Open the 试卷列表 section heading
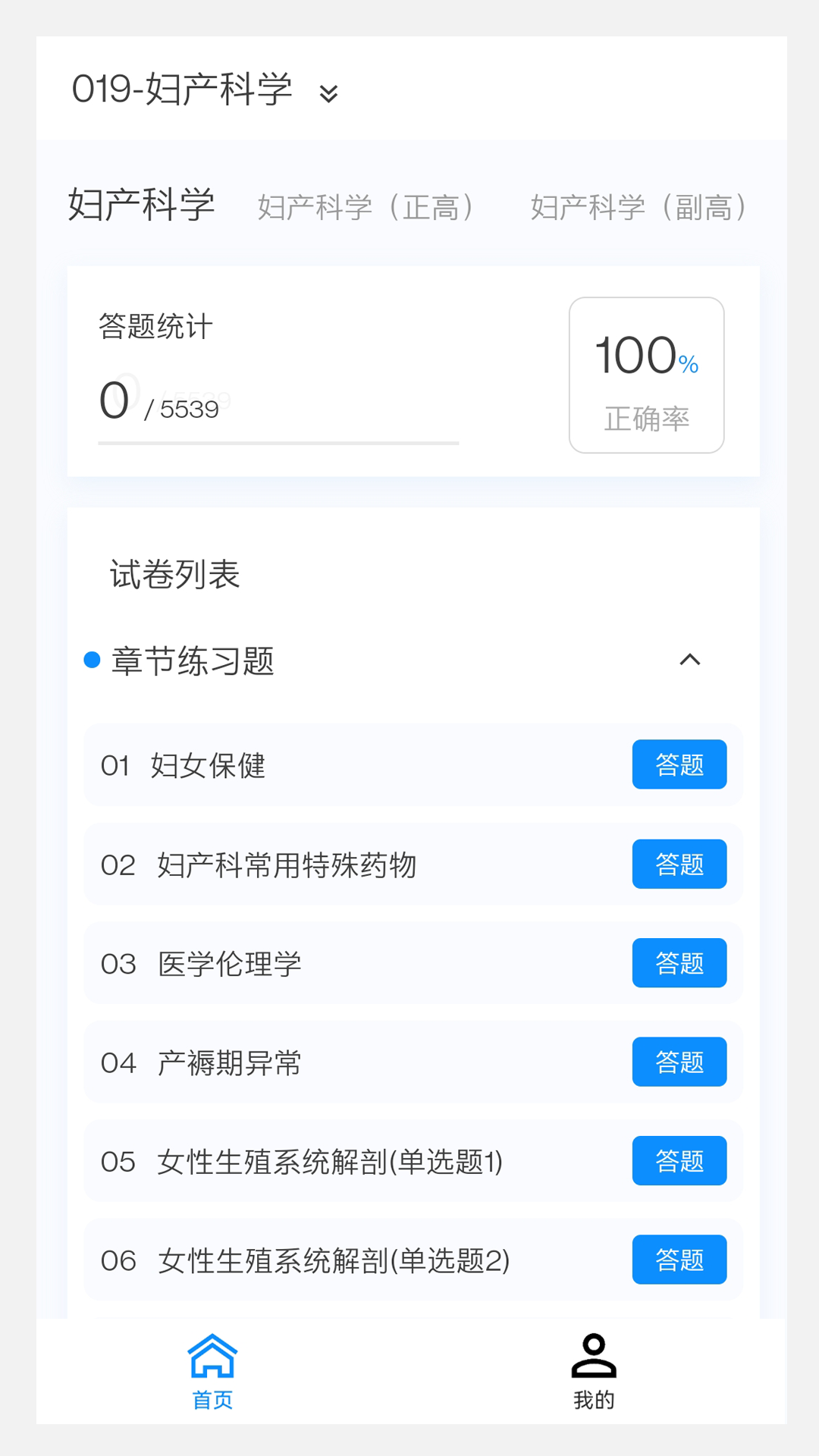Screen dimensions: 819x1456 pos(174,575)
